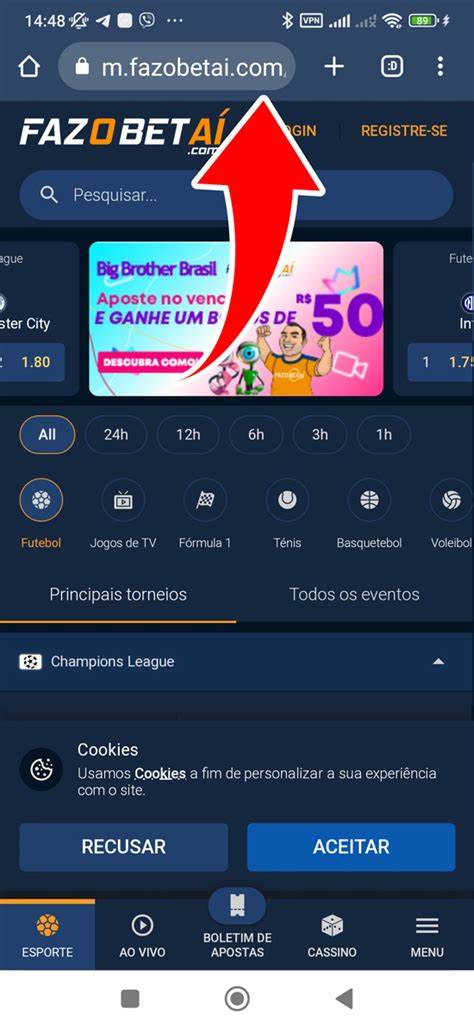Screen dimensions: 474x1027
Task: Tap the browser home icon
Action: point(29,66)
